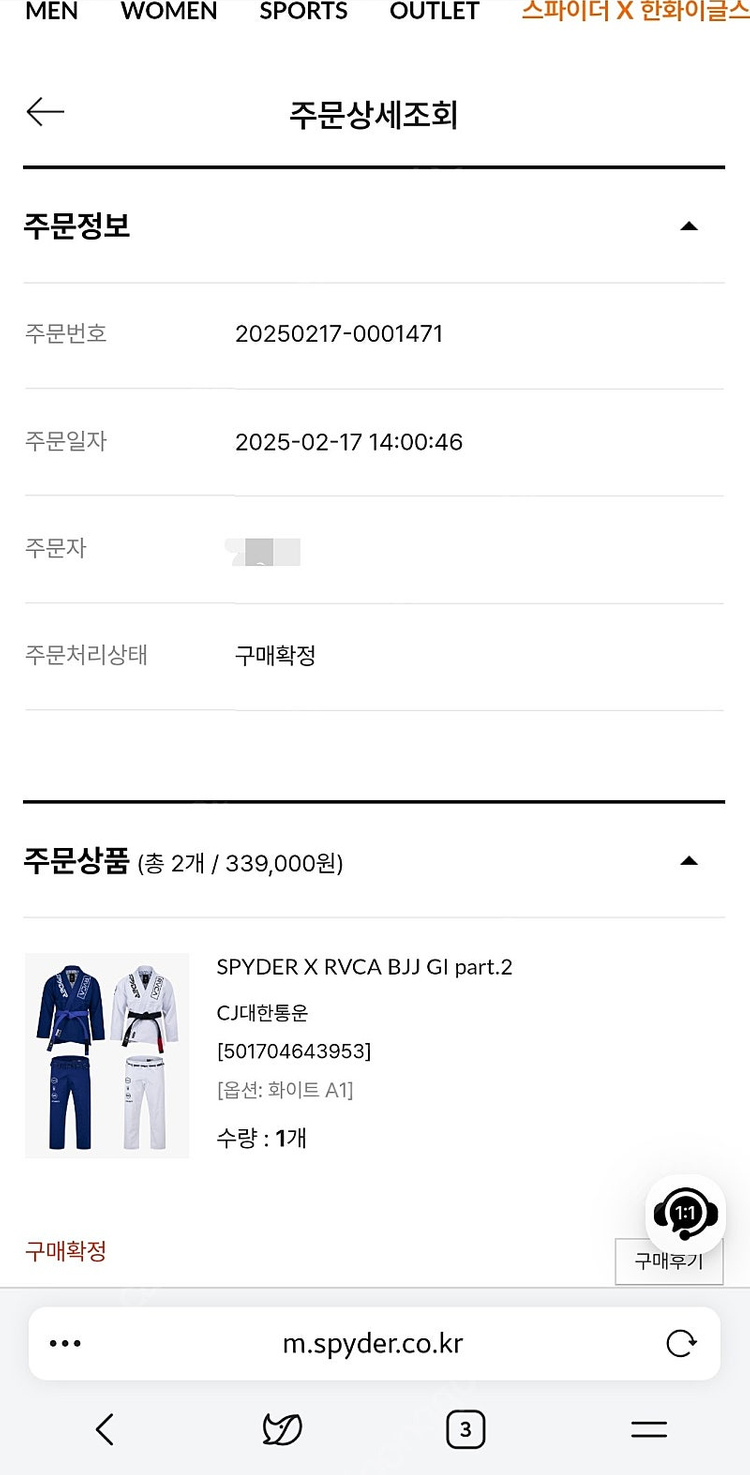Screen dimensions: 750x1475
Task: Collapse the 주문정보 section
Action: coord(688,226)
